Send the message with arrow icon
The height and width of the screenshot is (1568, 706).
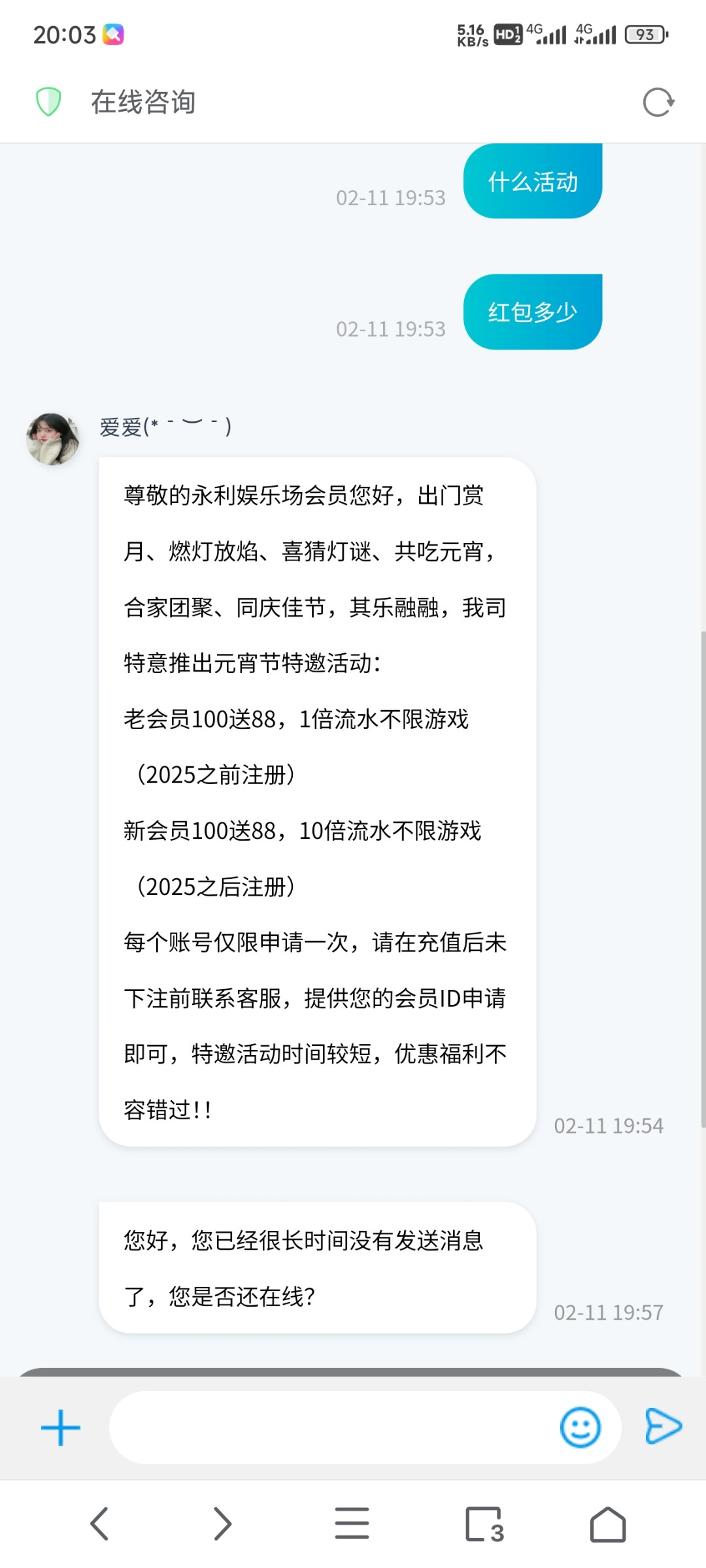tap(663, 1426)
